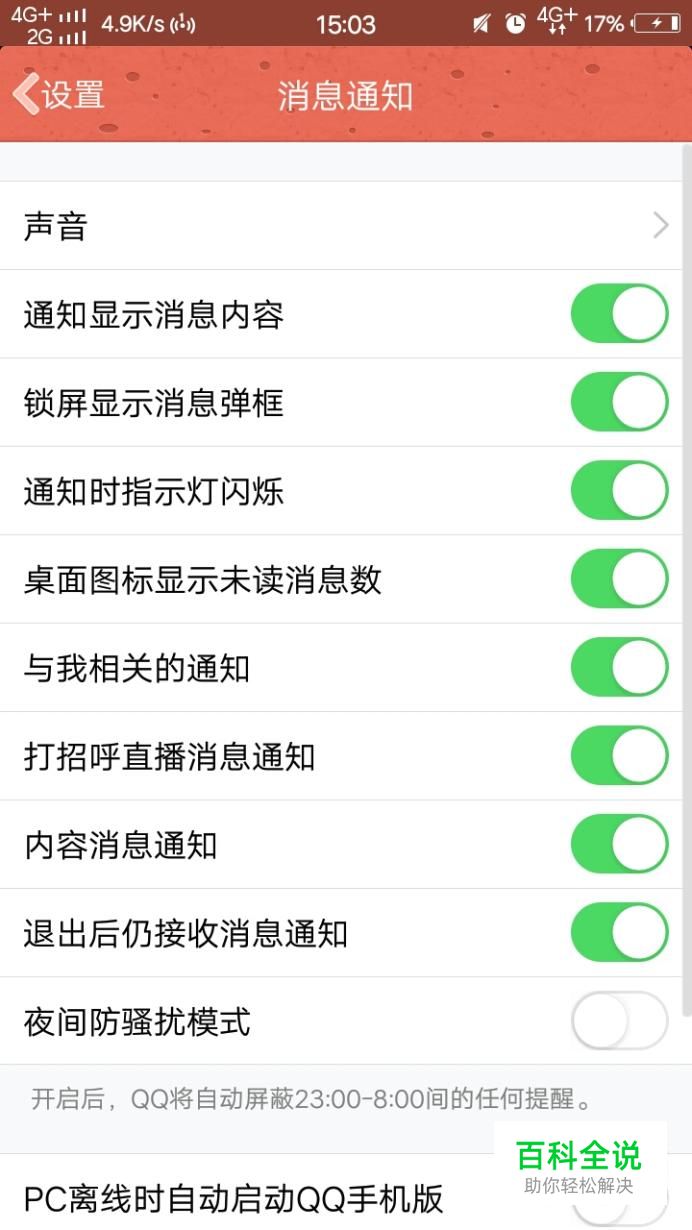
Task: Go back to 设置
Action: click(x=58, y=95)
